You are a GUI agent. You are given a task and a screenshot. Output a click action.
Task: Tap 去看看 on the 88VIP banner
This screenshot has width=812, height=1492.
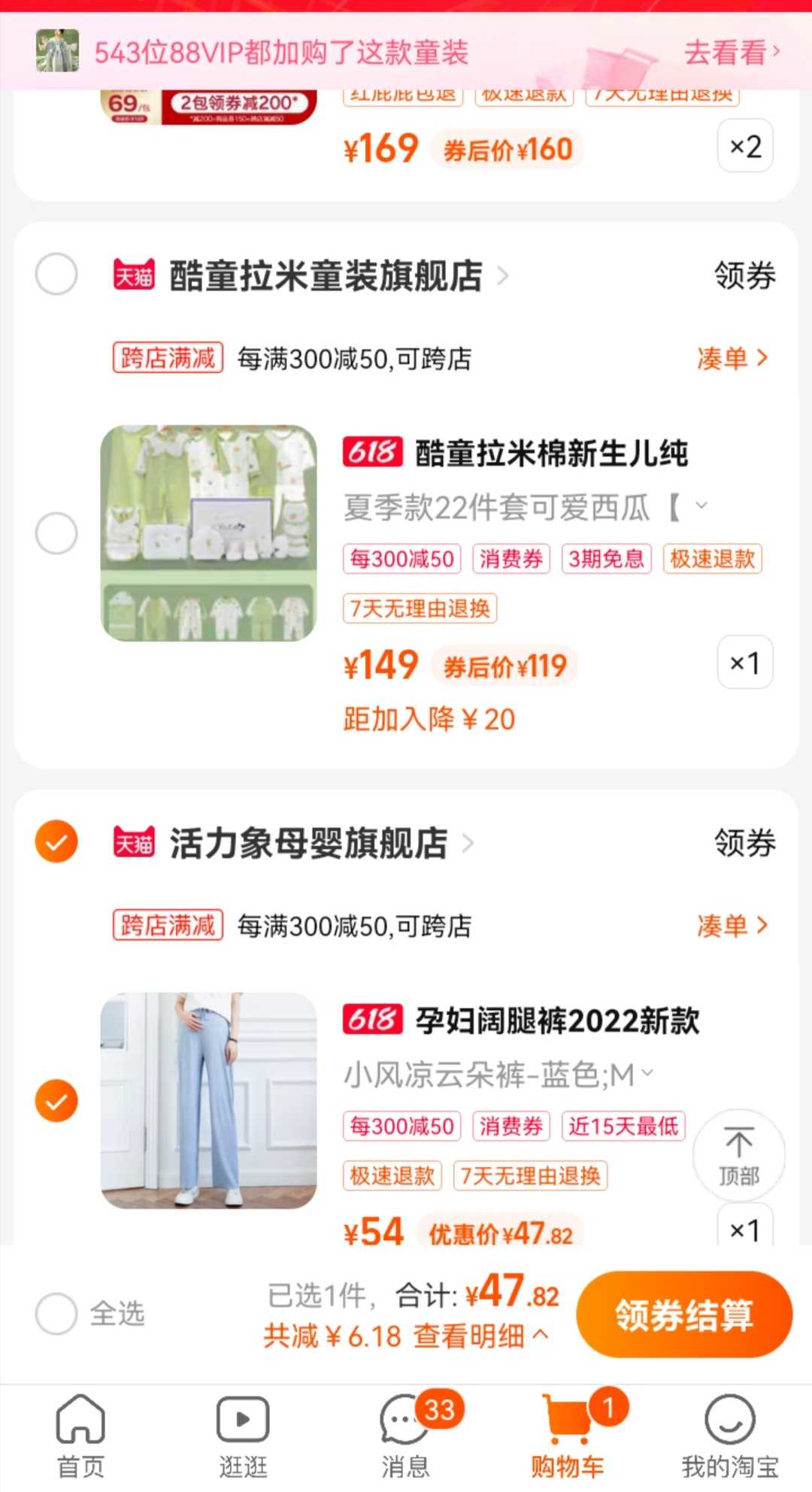(x=732, y=53)
